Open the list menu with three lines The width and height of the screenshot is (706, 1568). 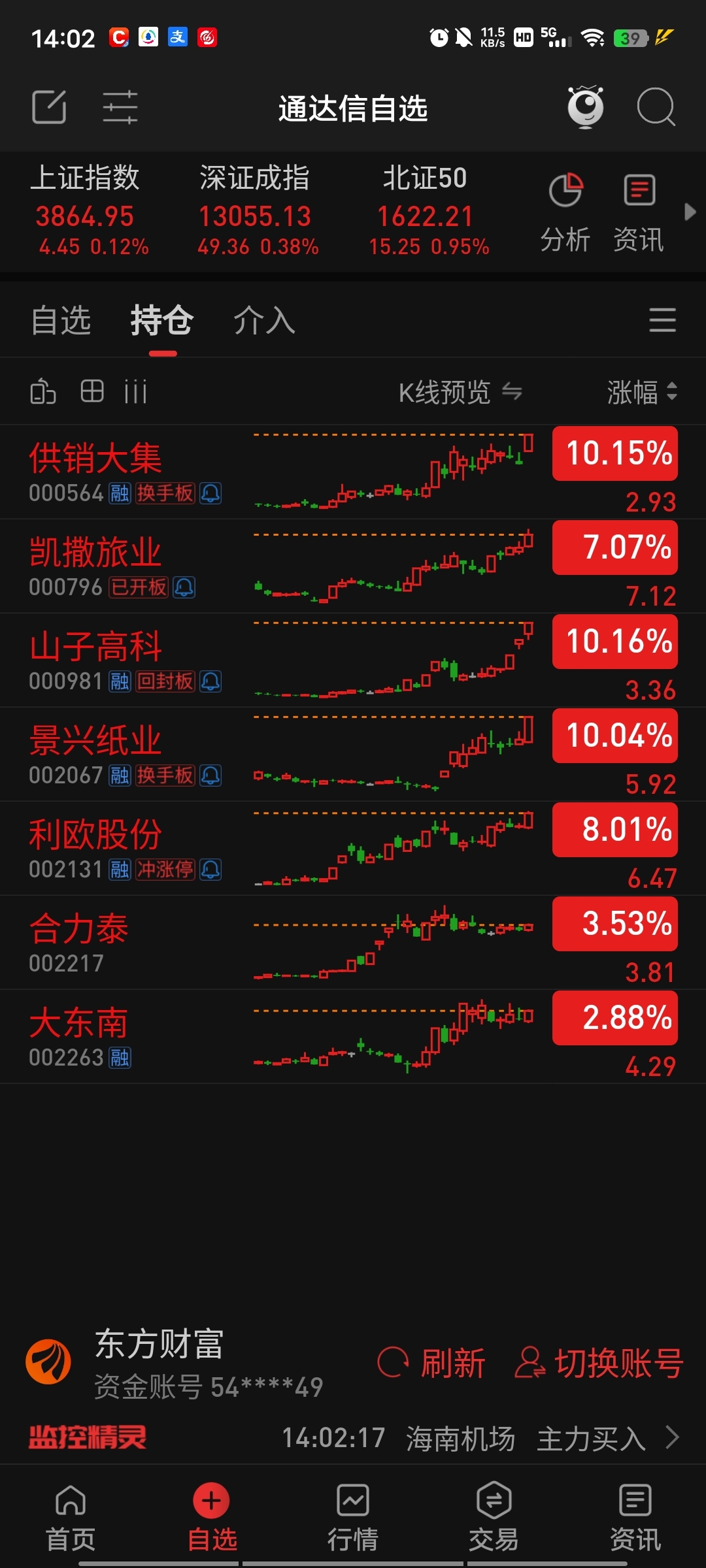662,320
